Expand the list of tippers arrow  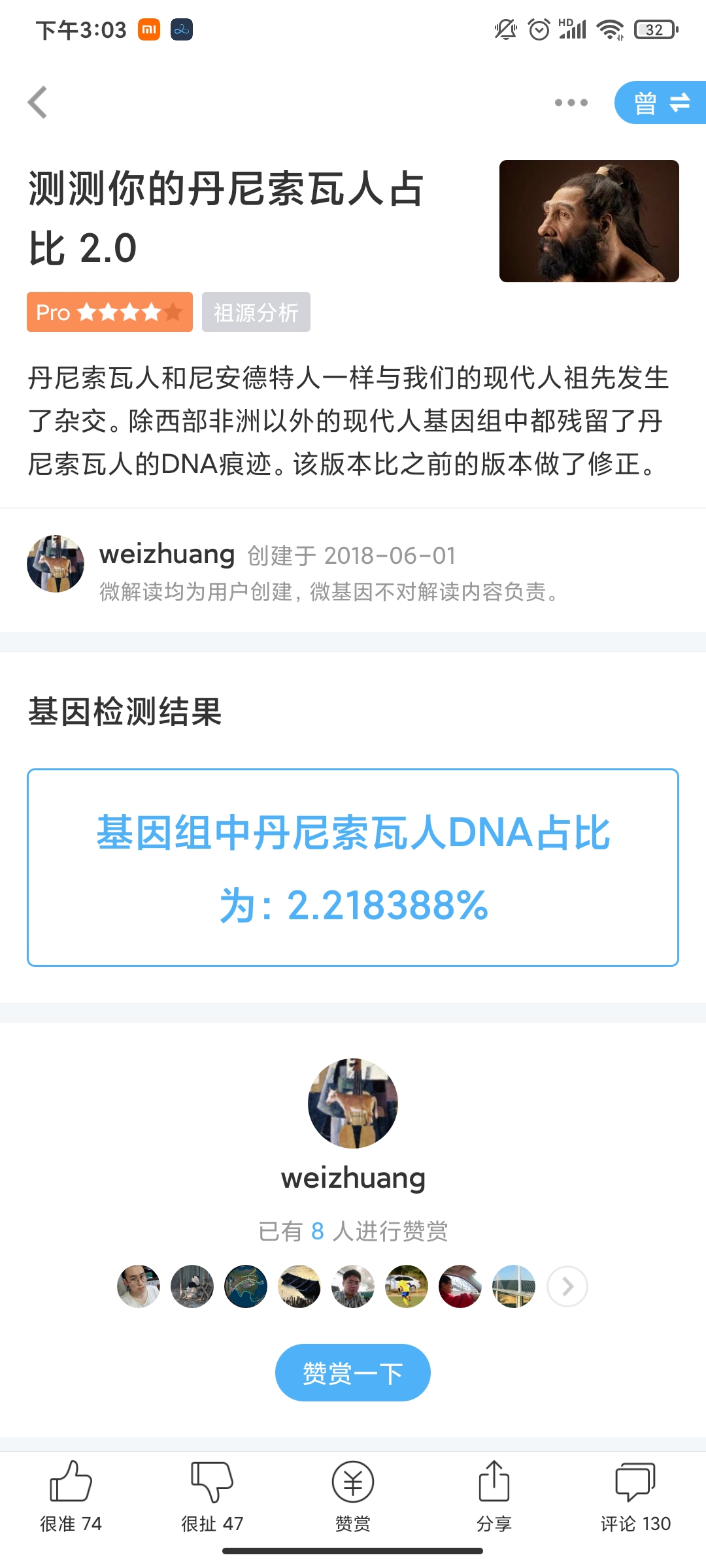567,1286
